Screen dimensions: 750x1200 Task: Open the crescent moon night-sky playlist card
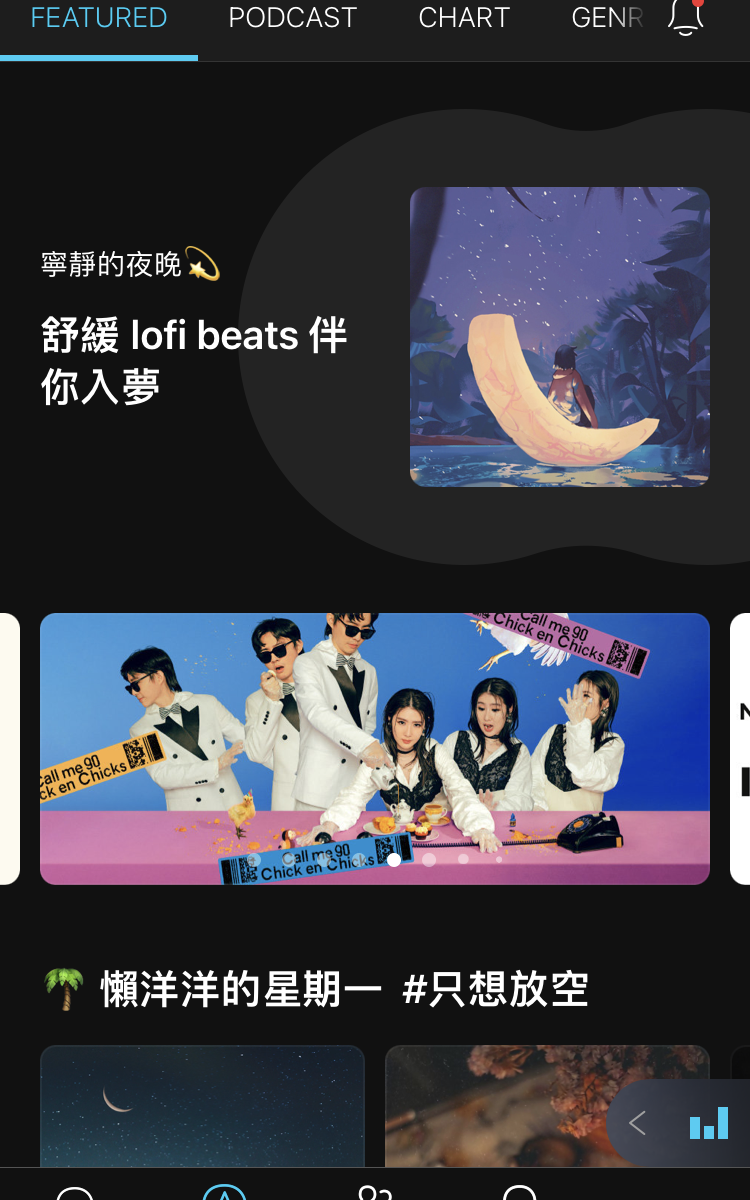(x=202, y=1105)
